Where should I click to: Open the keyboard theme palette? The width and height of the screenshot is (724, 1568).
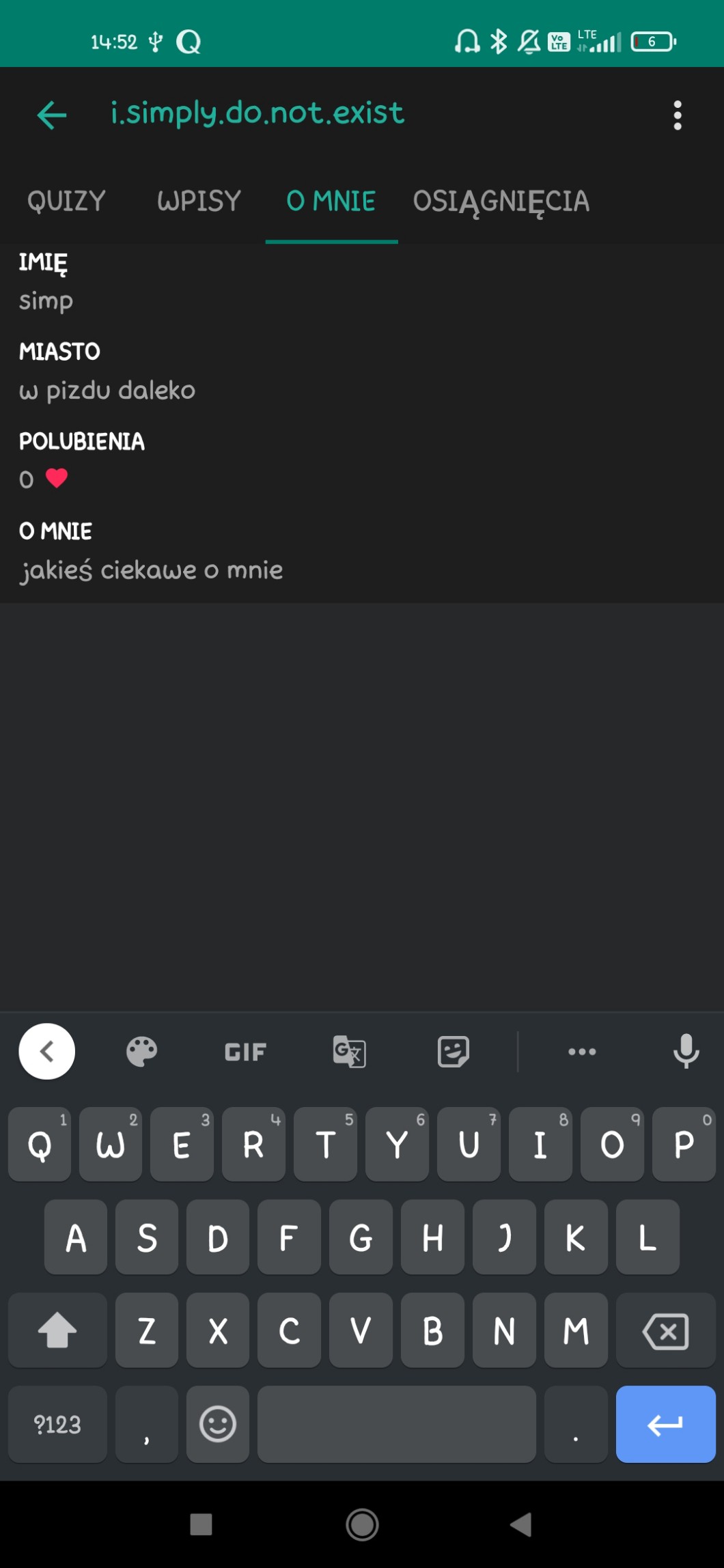point(142,1052)
